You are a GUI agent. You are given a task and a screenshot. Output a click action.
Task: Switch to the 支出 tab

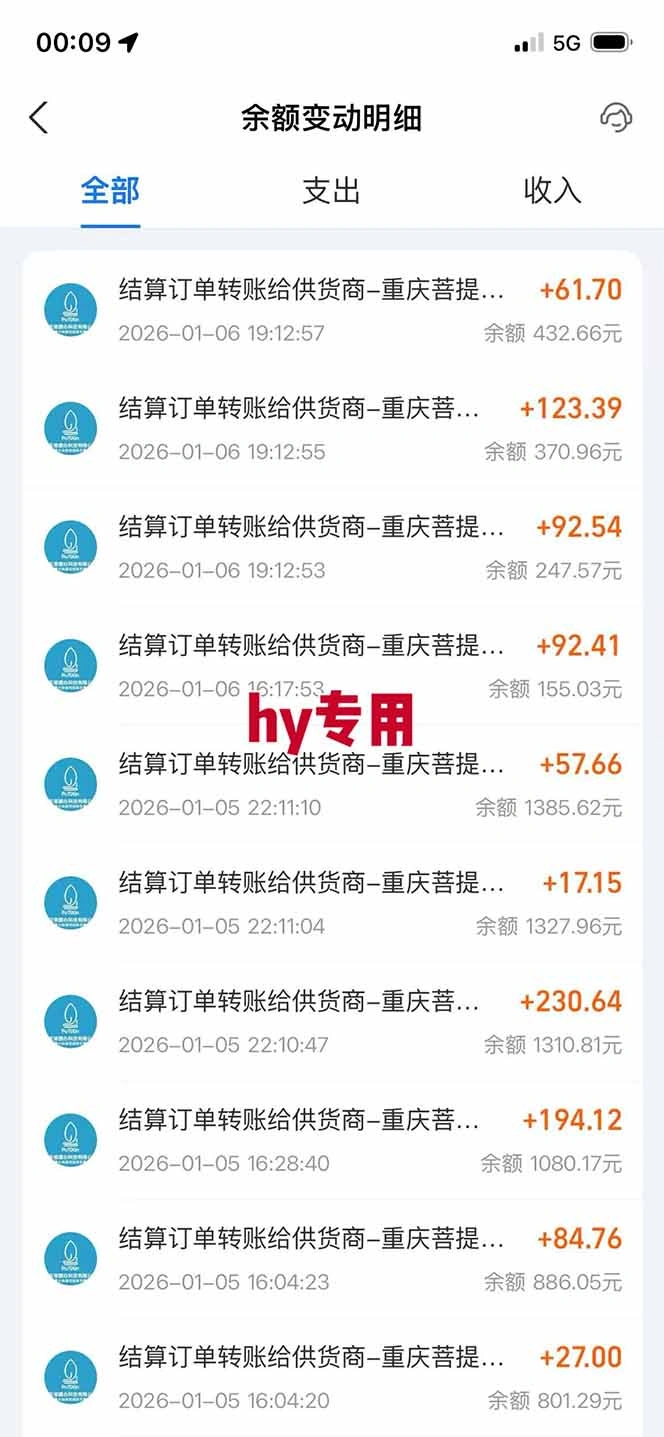tap(331, 190)
